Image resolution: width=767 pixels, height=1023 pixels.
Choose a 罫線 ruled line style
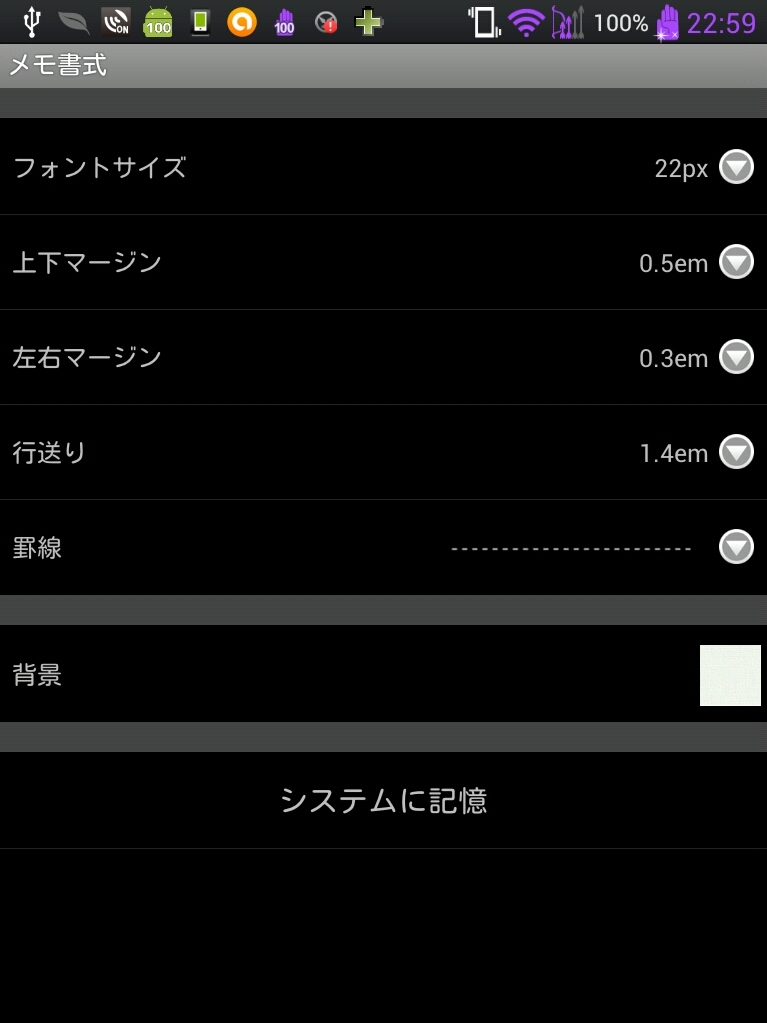tap(736, 547)
